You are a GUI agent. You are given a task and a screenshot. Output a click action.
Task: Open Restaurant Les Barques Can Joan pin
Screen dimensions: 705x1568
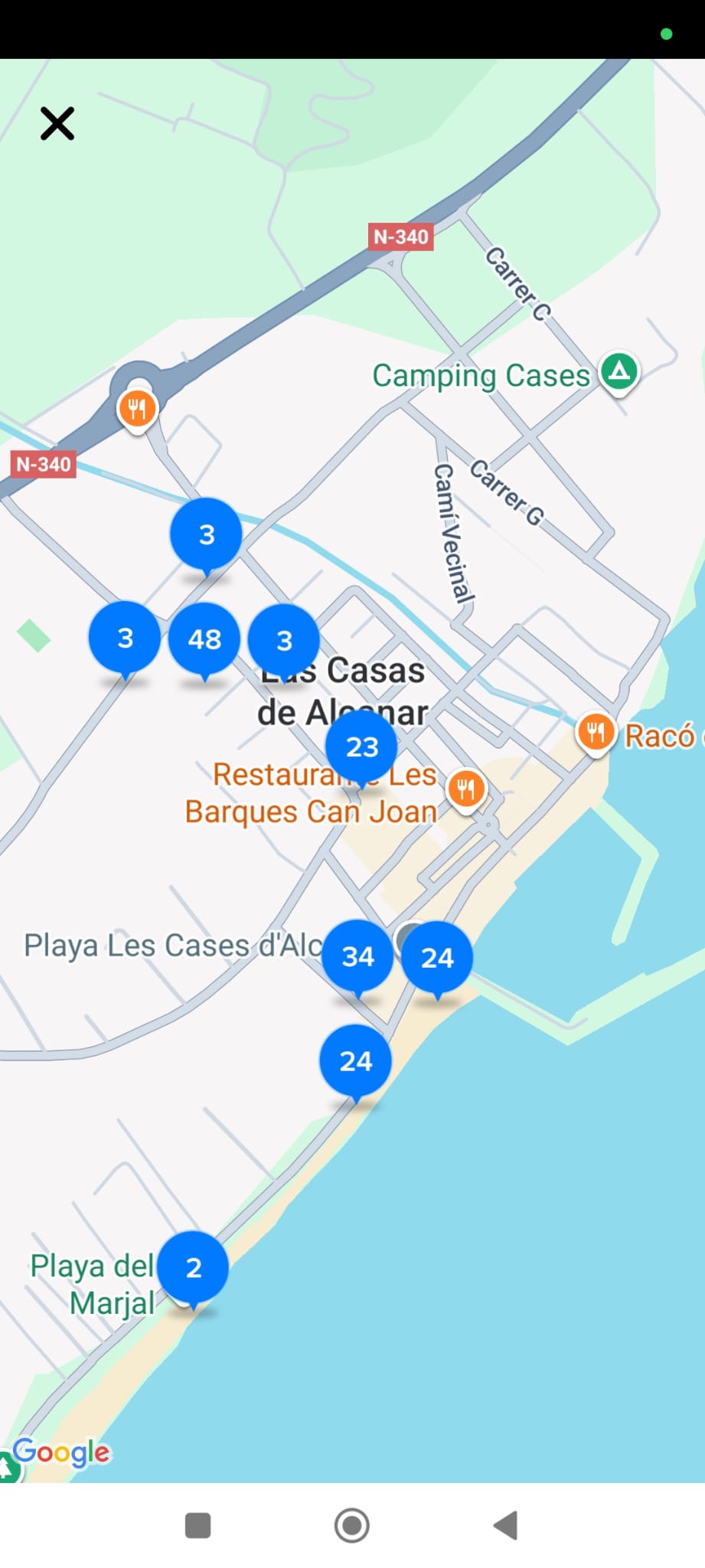tap(466, 788)
